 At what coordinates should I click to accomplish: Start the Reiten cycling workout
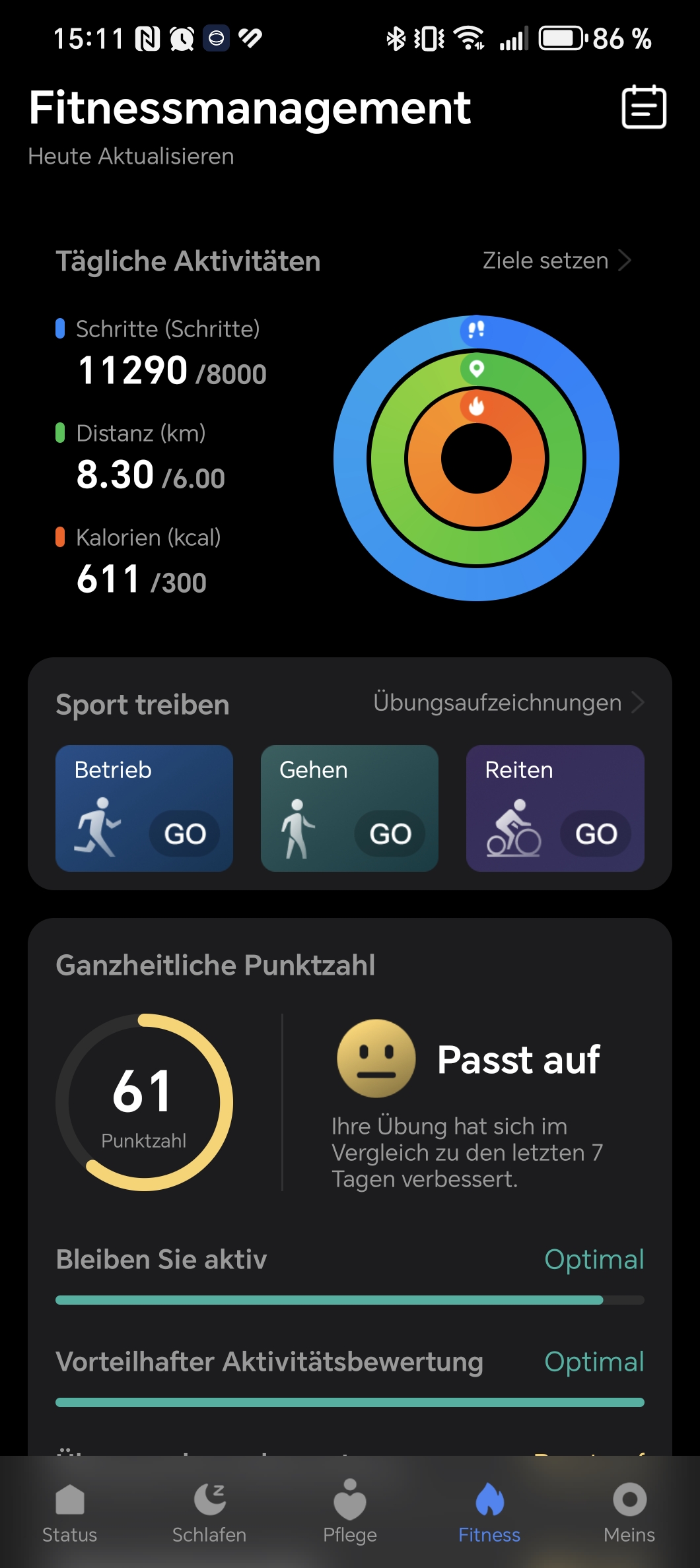(x=596, y=833)
